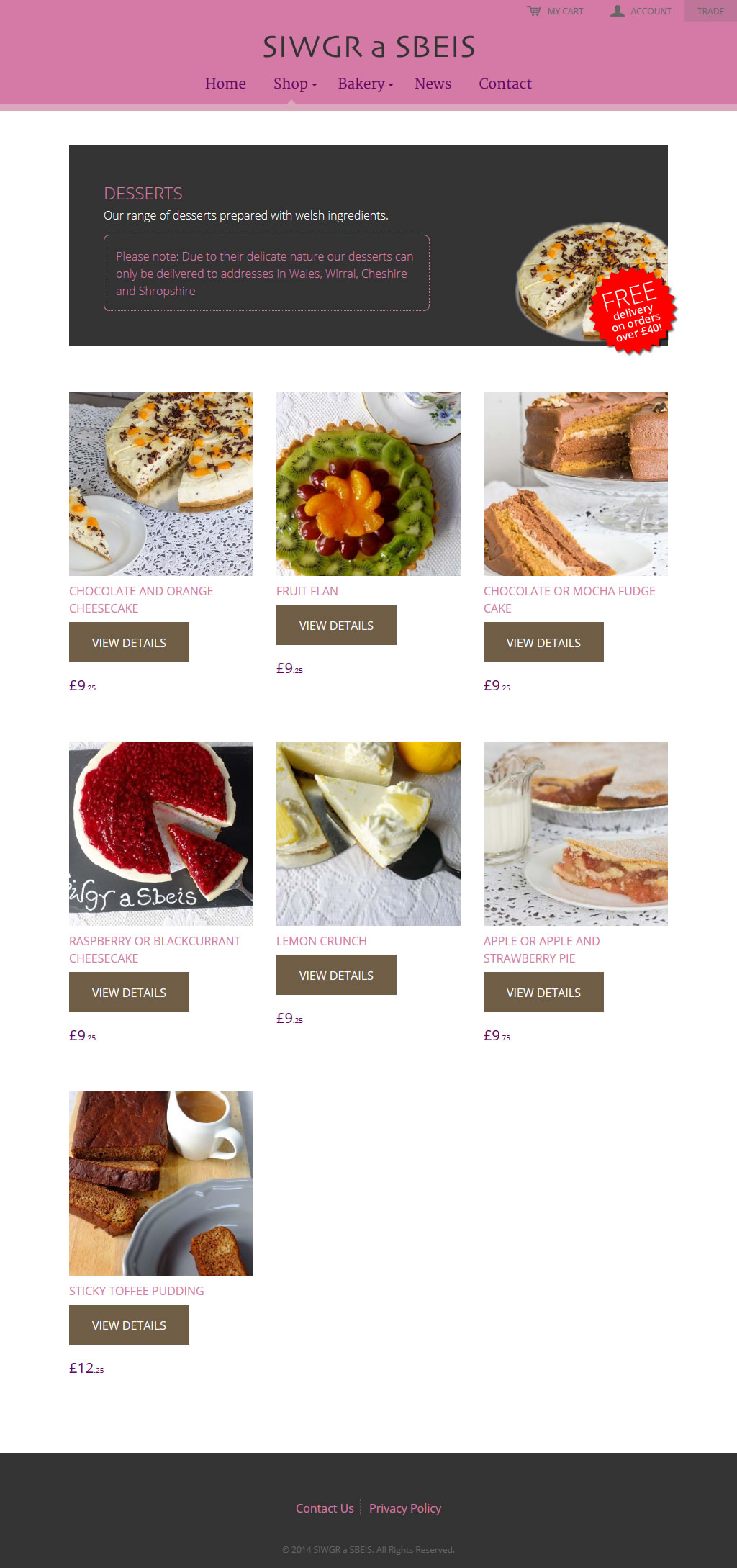This screenshot has height=1568, width=737.
Task: View details for Sticky Toffee Pudding
Action: tap(129, 1325)
